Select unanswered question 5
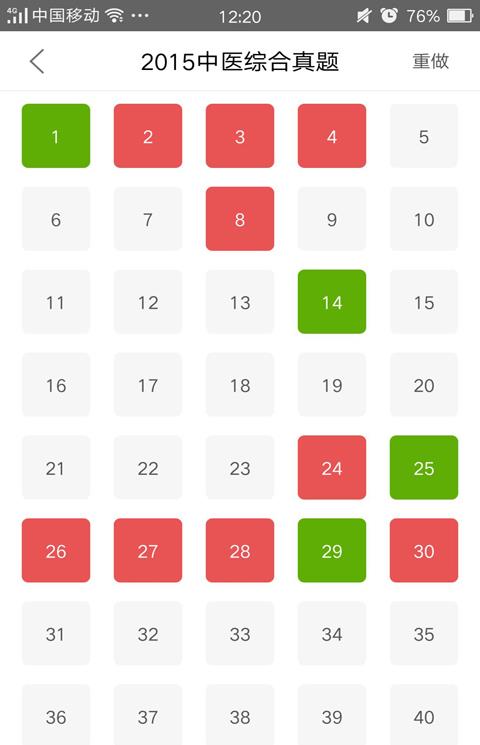Viewport: 480px width, 745px height. pyautogui.click(x=424, y=136)
